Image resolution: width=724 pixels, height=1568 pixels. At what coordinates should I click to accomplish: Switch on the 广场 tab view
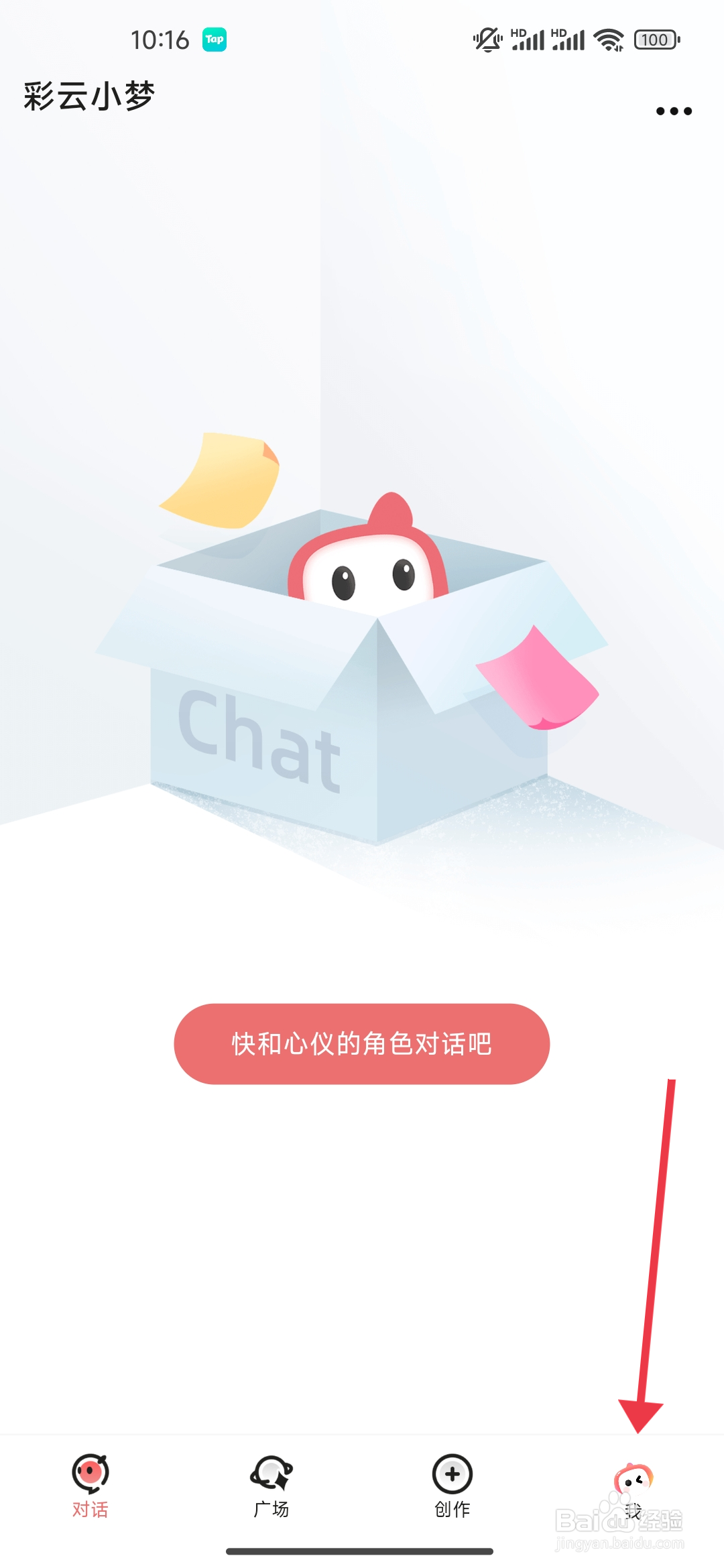pyautogui.click(x=271, y=1488)
